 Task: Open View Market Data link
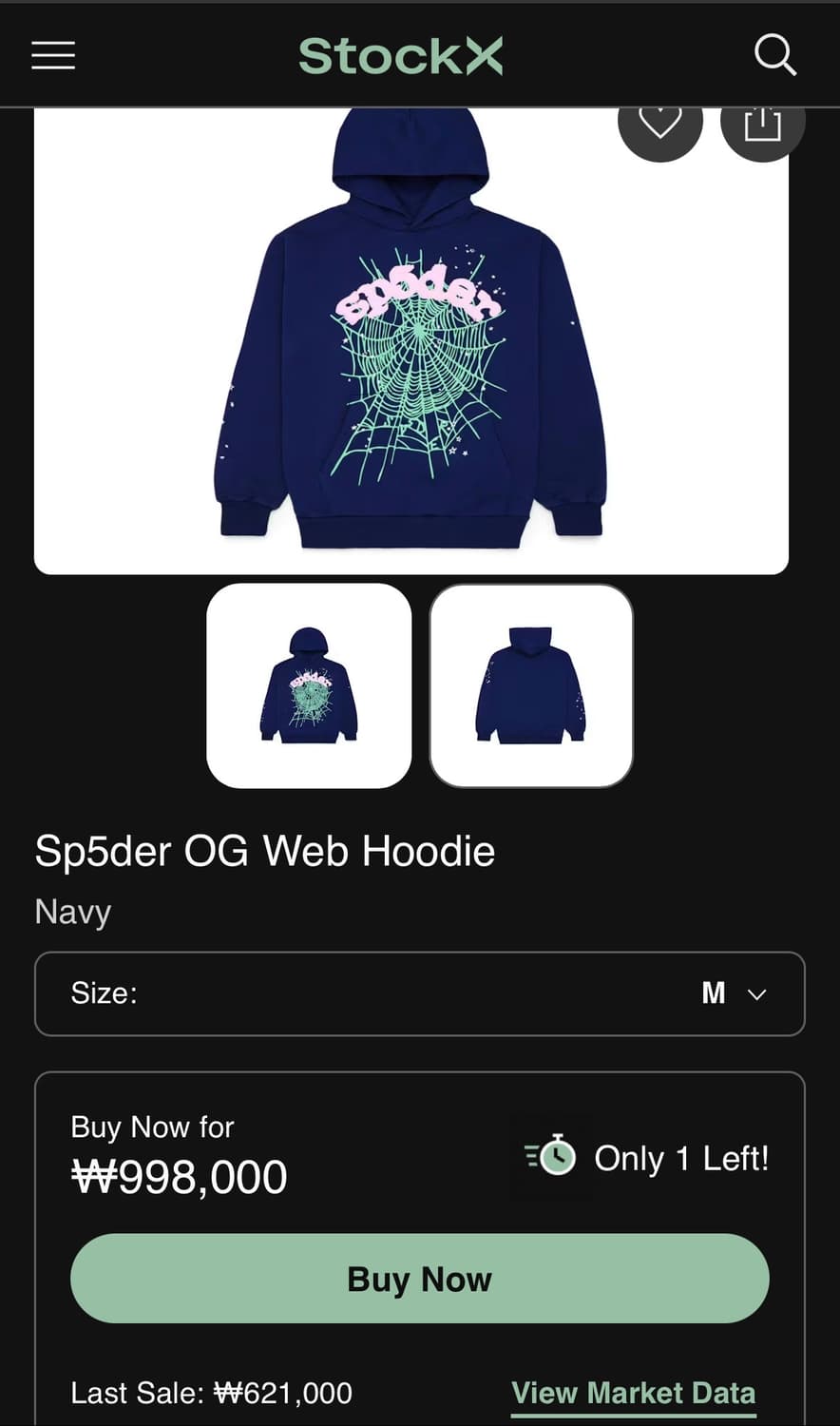pos(633,1392)
